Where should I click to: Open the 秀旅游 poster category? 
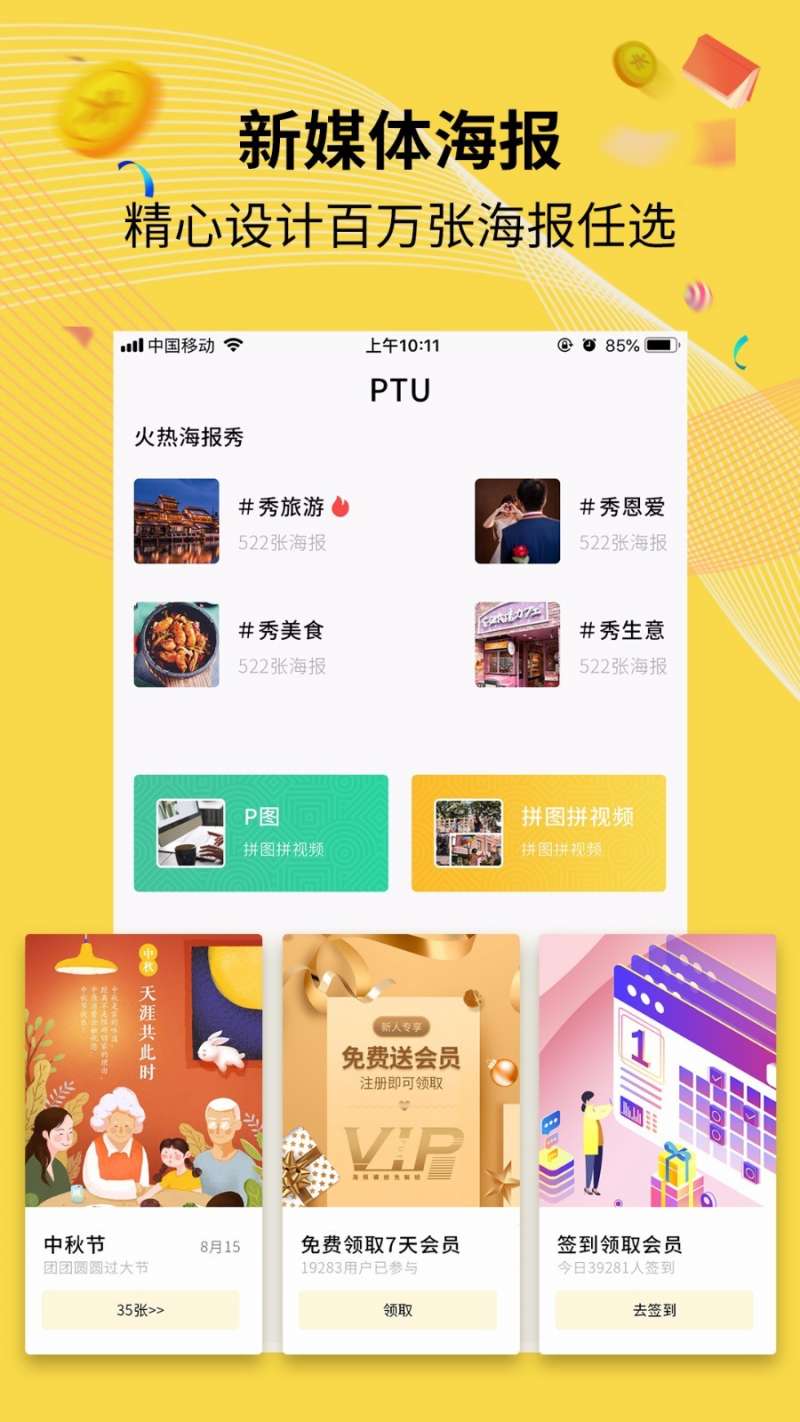click(283, 507)
